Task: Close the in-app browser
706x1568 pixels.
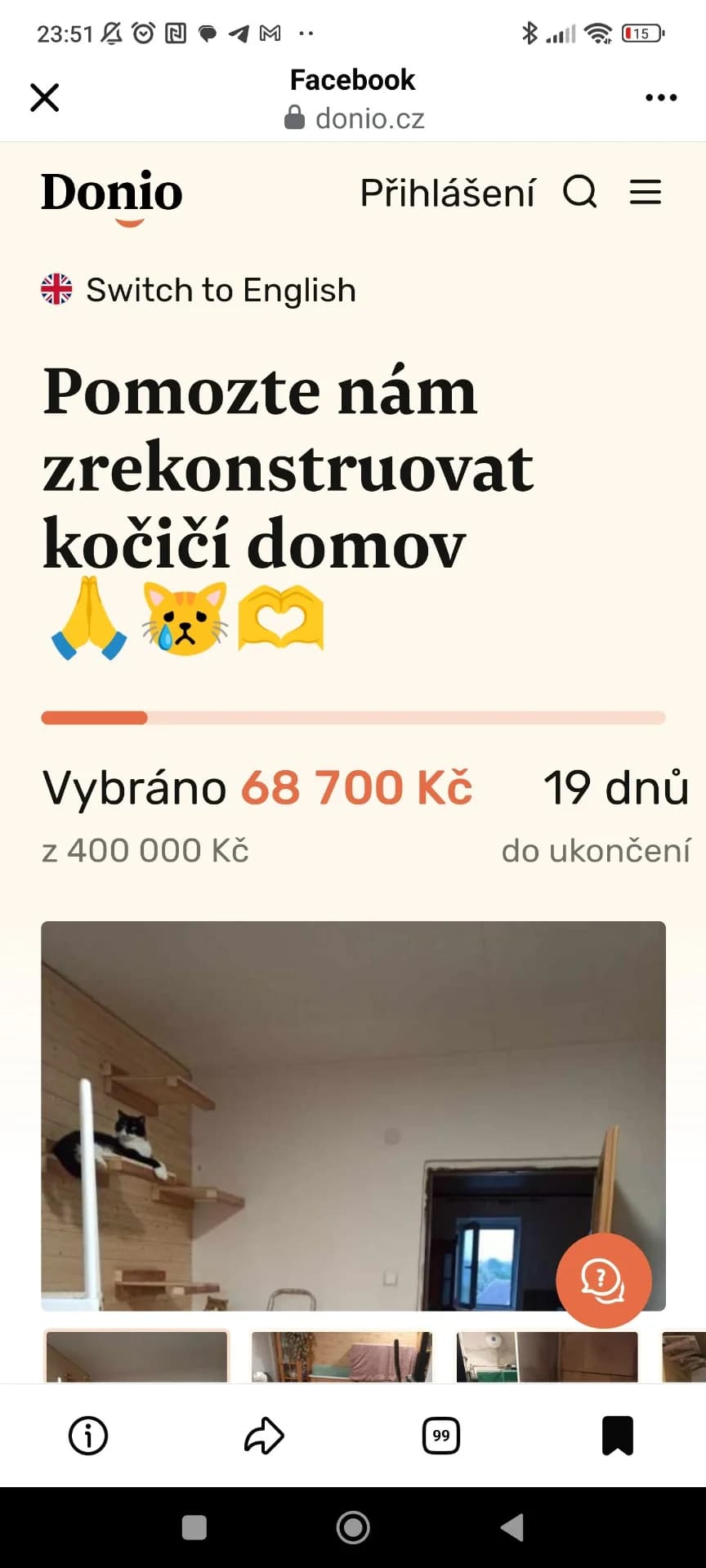Action: point(45,98)
